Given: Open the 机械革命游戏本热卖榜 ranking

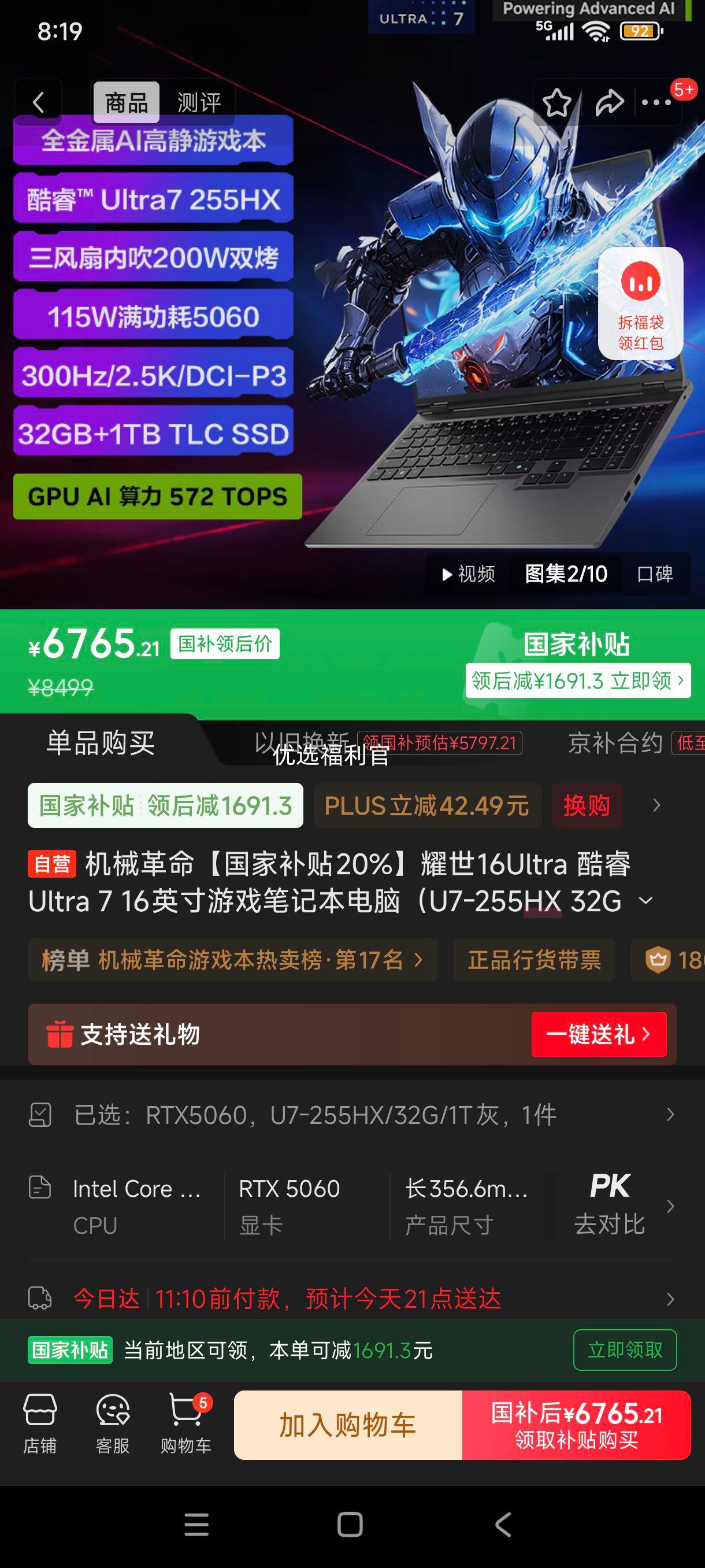Looking at the screenshot, I should coord(233,960).
